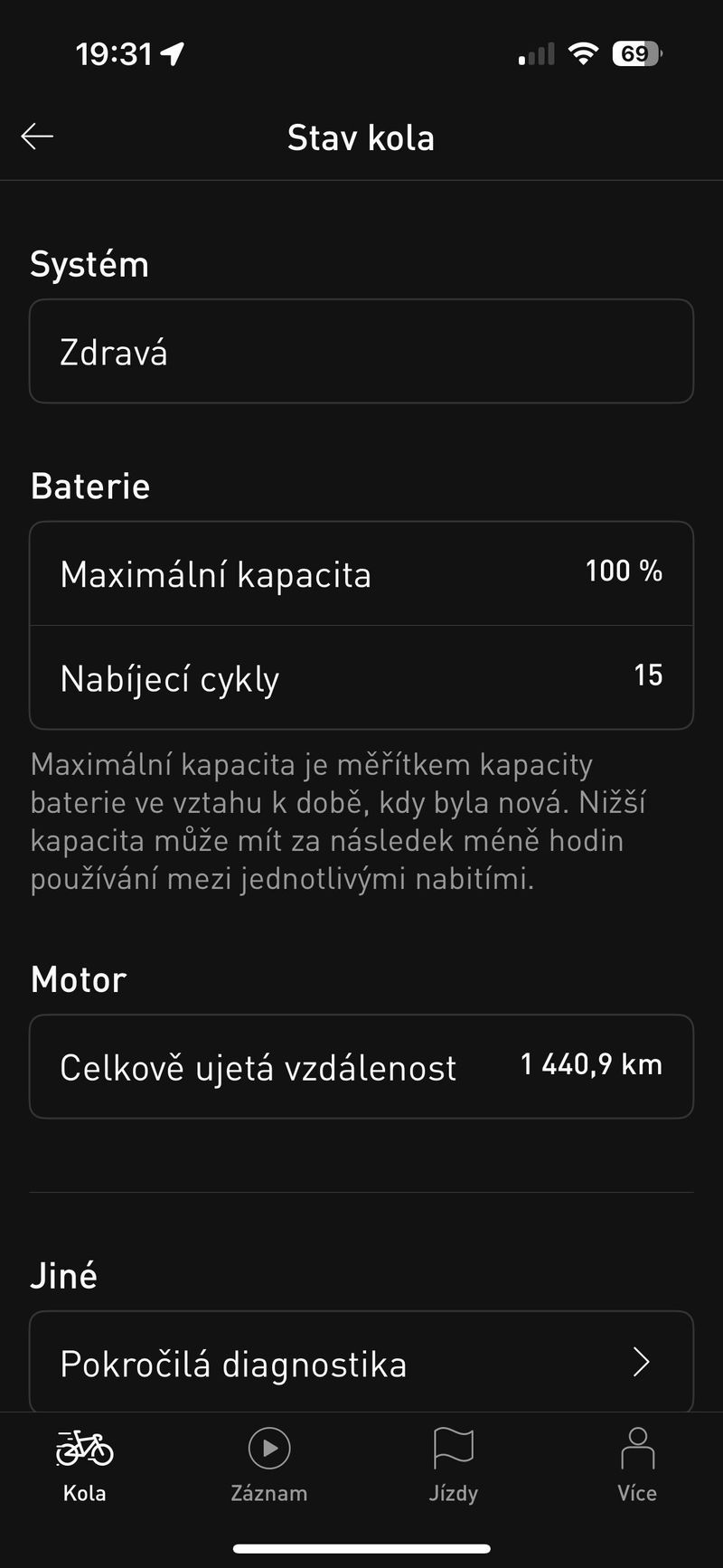Switch to the Kola tab
The height and width of the screenshot is (1568, 723).
(x=85, y=1465)
